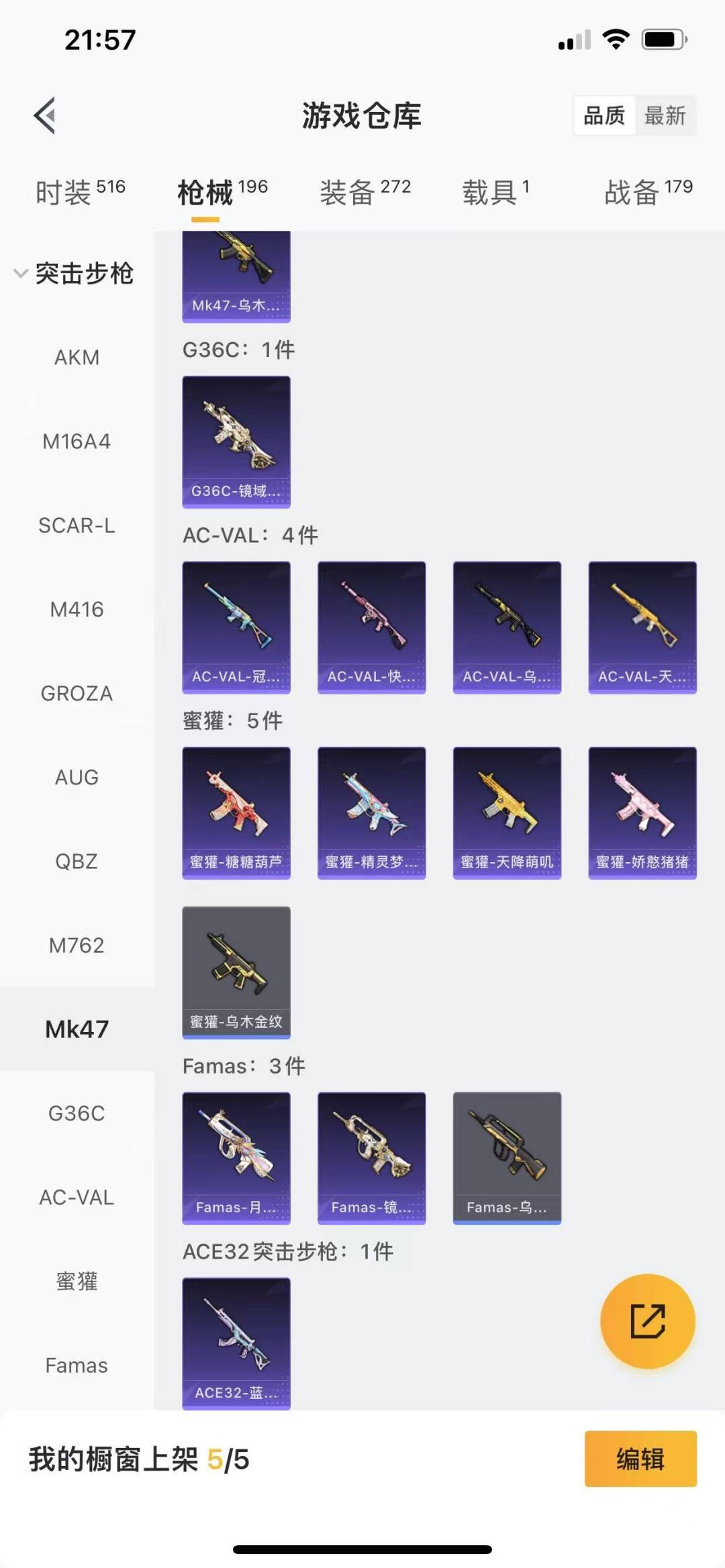View the 蜜獾-天降萌叽 skin

[507, 813]
